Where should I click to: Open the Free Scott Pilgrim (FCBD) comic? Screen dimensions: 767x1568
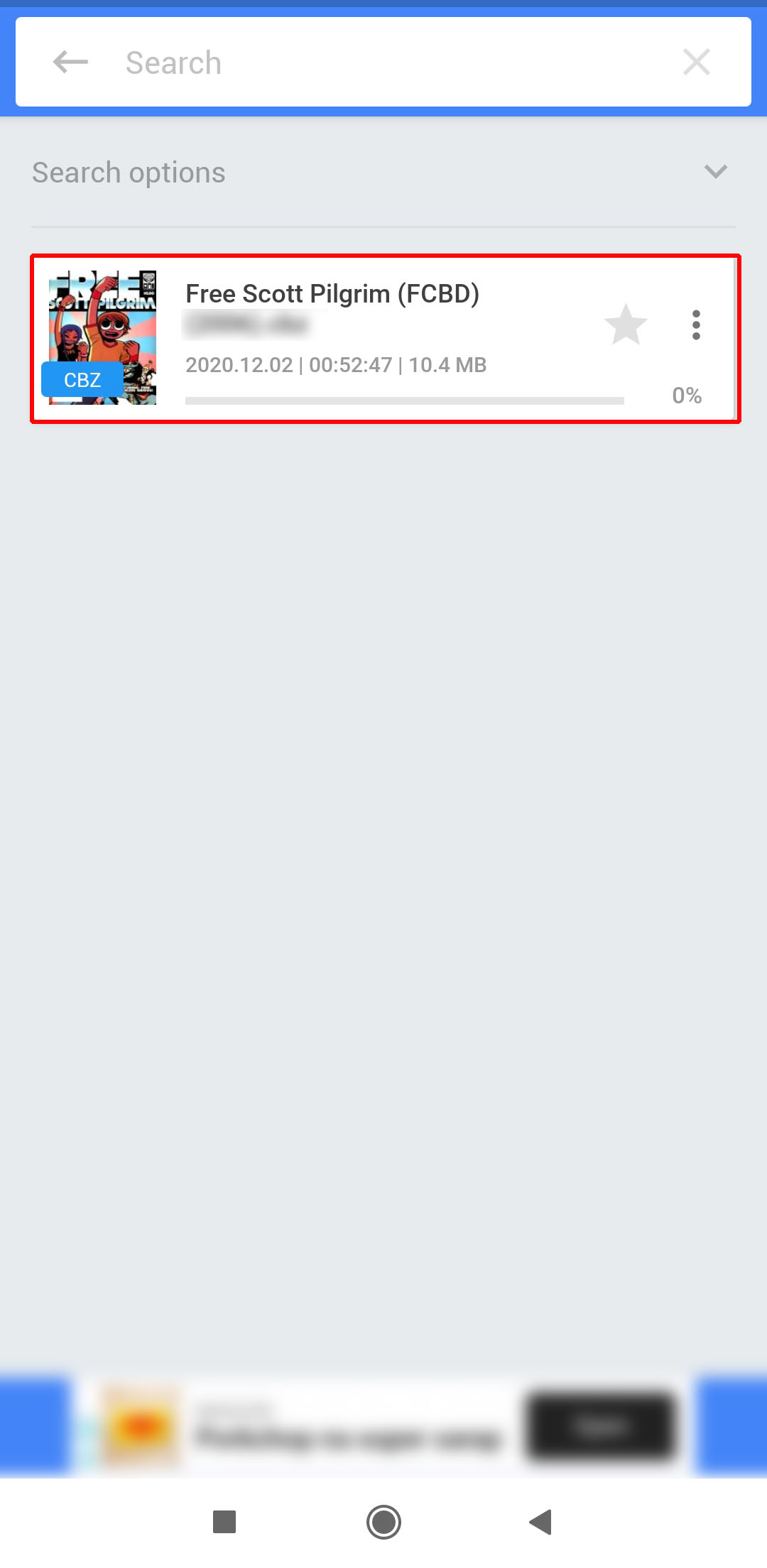click(x=332, y=294)
